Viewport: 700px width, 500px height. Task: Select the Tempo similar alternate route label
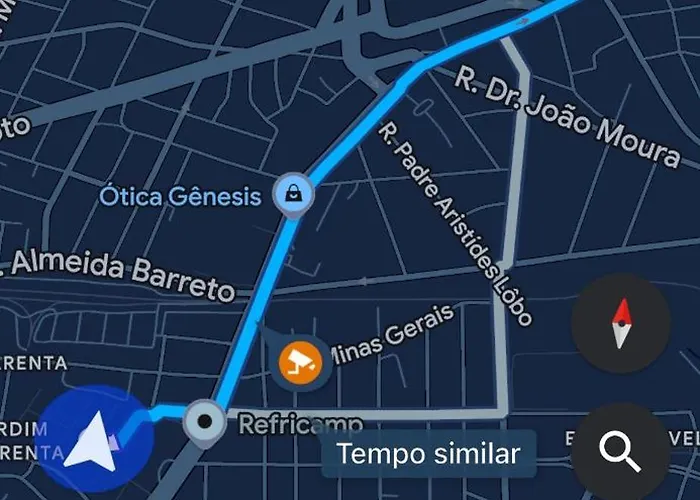click(x=429, y=455)
